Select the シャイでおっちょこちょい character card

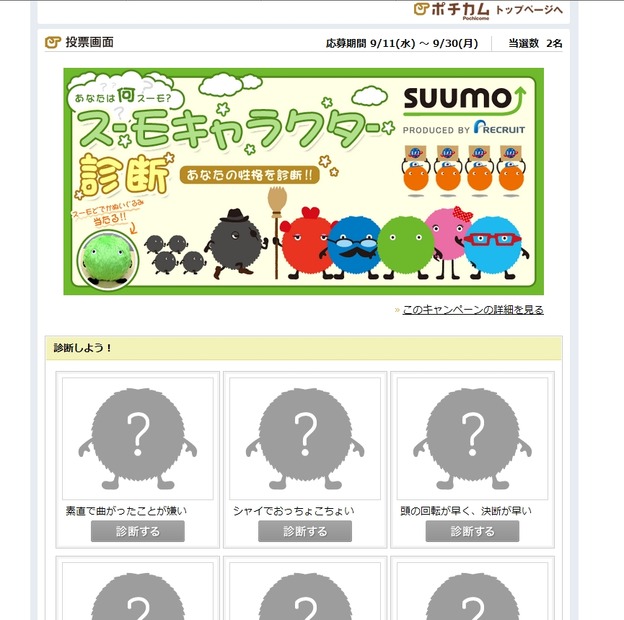click(x=305, y=438)
